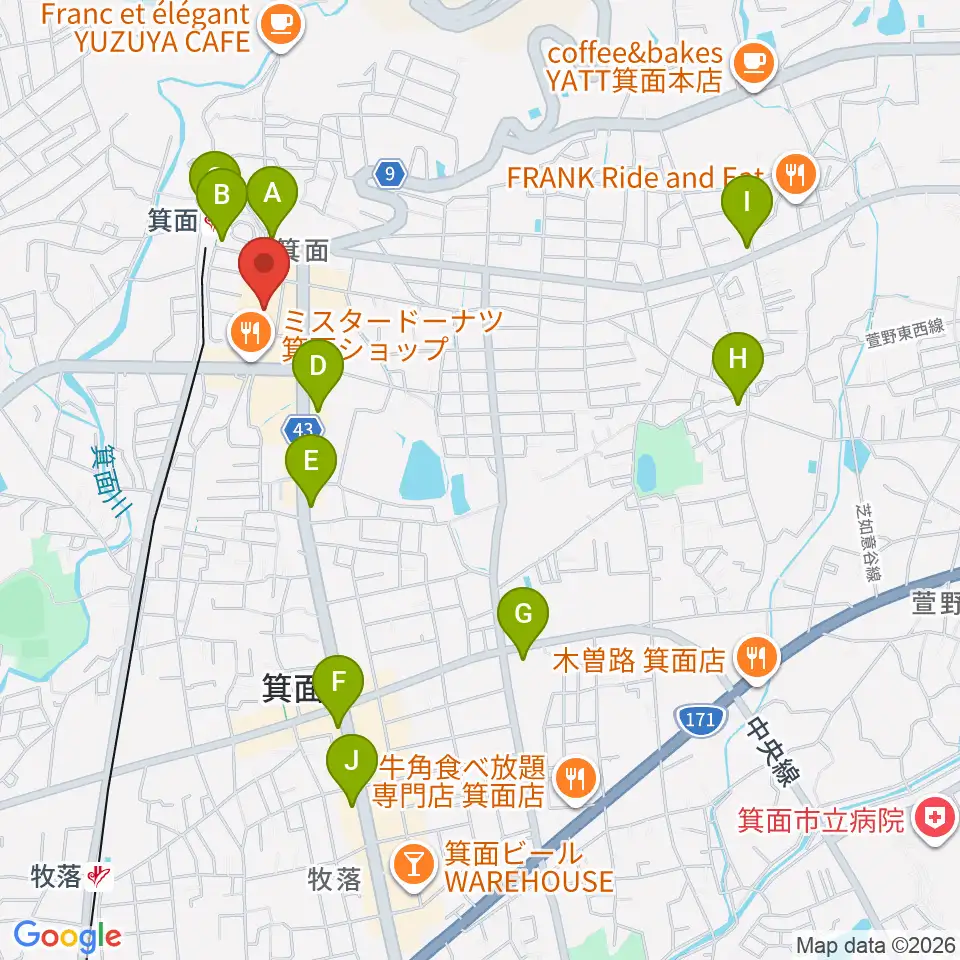Screen dimensions: 960x960
Task: Open ミスタードーナツ restaurant icon
Action: point(251,335)
